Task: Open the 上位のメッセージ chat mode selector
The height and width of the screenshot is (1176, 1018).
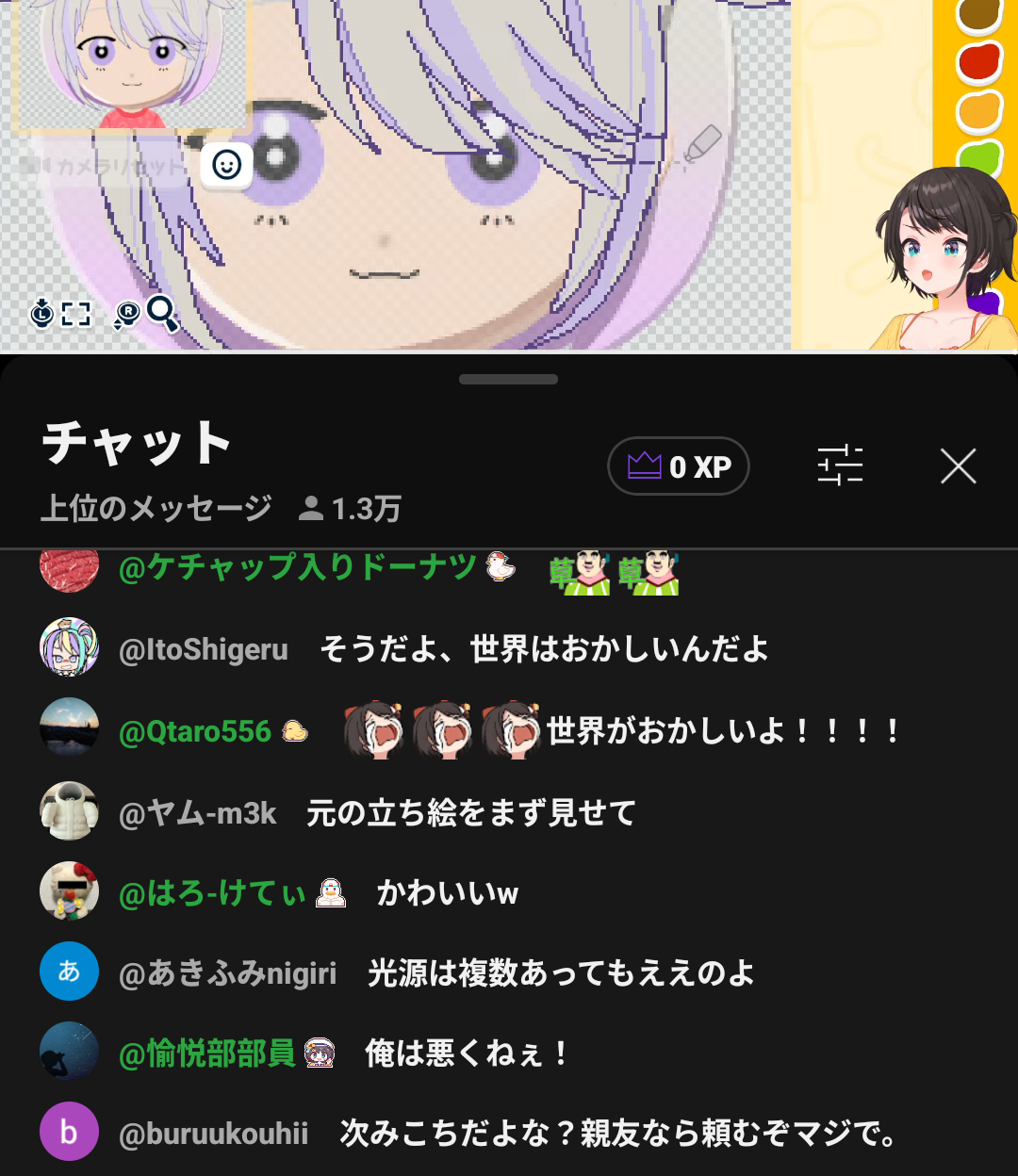Action: 156,509
